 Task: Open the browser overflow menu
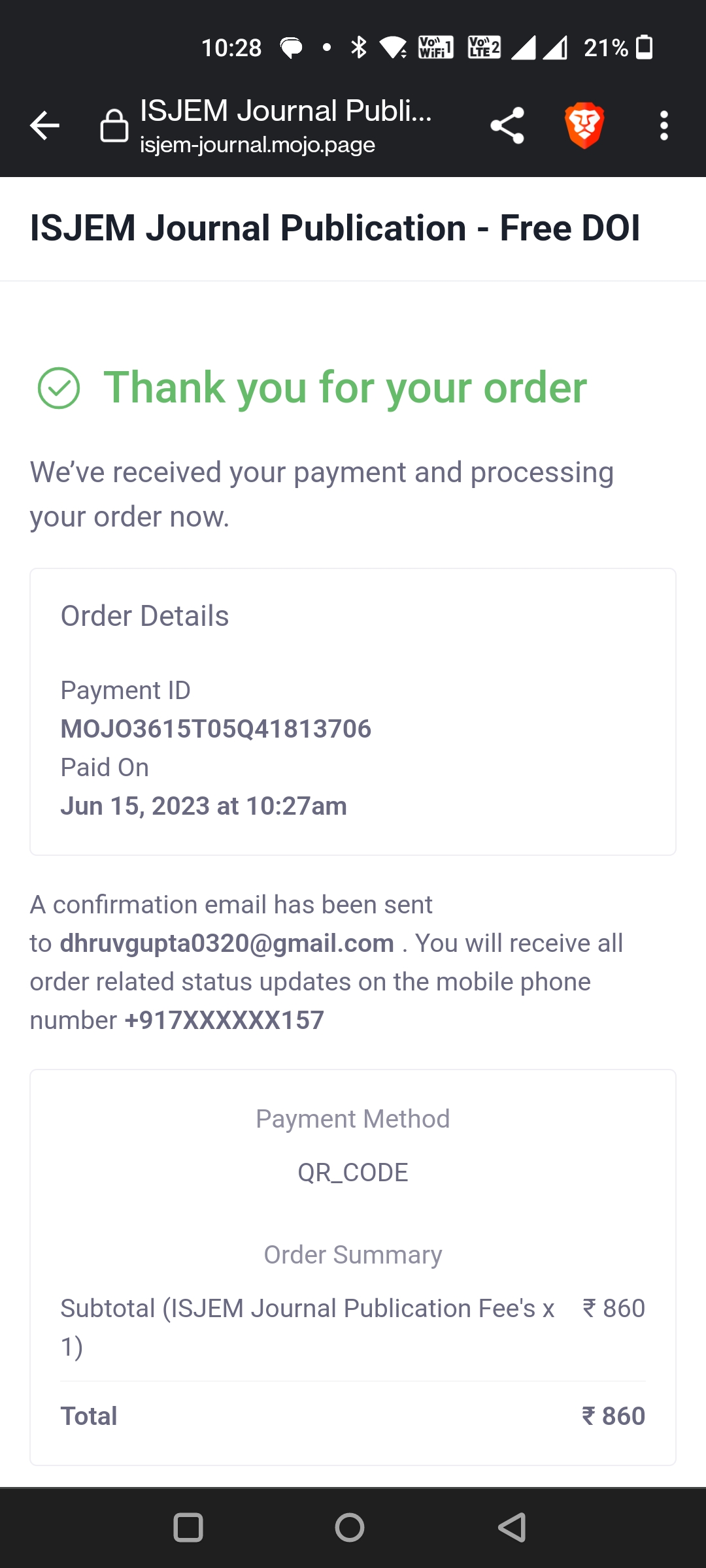pyautogui.click(x=664, y=125)
